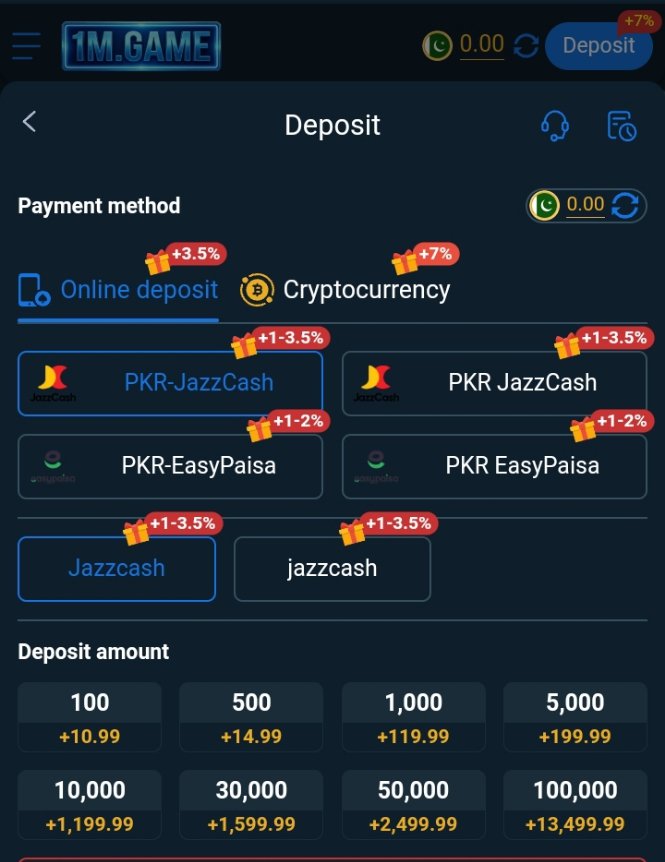
Task: Switch to Cryptocurrency tab
Action: pos(346,290)
